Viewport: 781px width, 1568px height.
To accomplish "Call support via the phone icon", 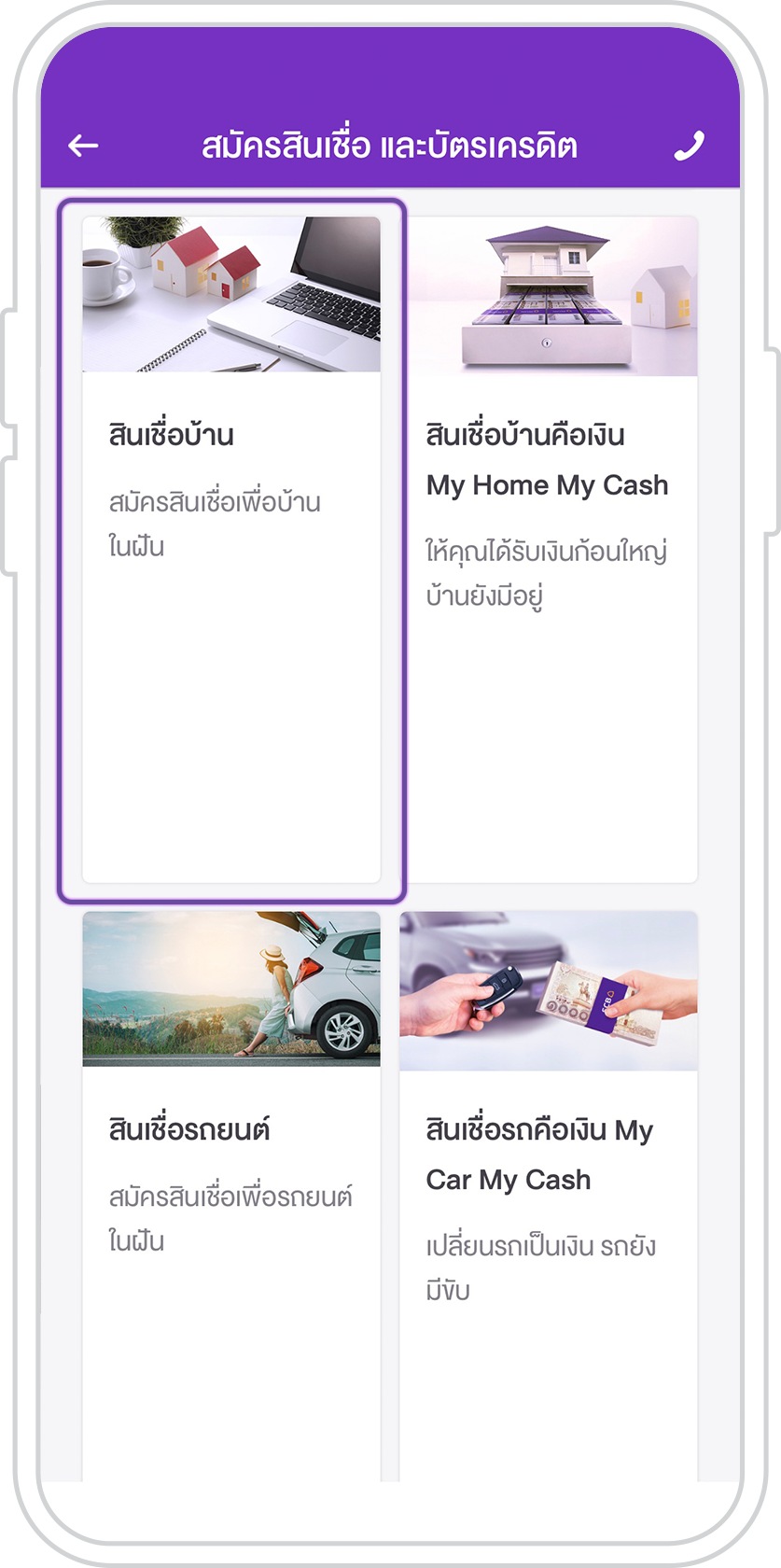I will click(689, 147).
